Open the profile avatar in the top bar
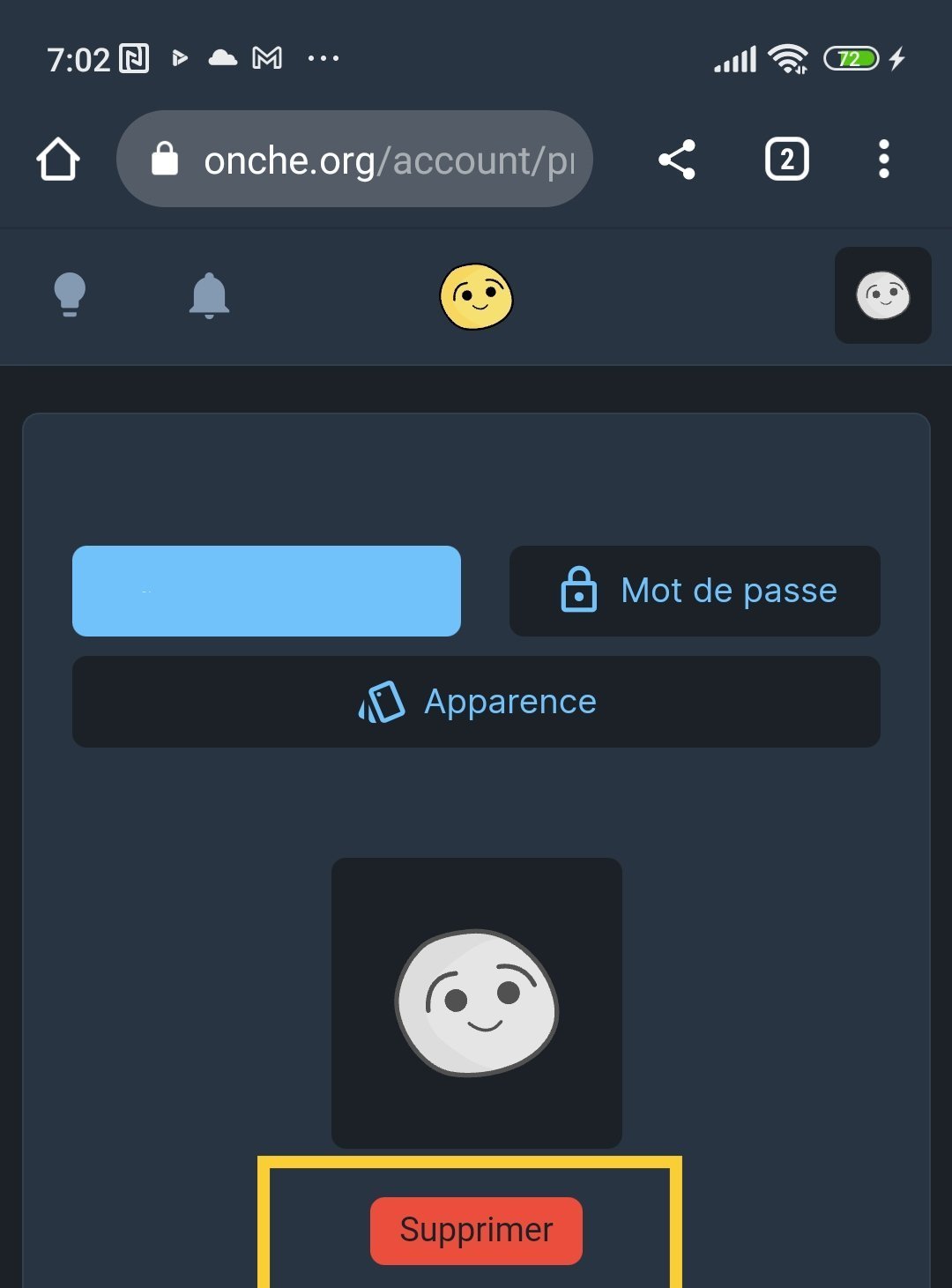Image resolution: width=952 pixels, height=1288 pixels. 882,295
